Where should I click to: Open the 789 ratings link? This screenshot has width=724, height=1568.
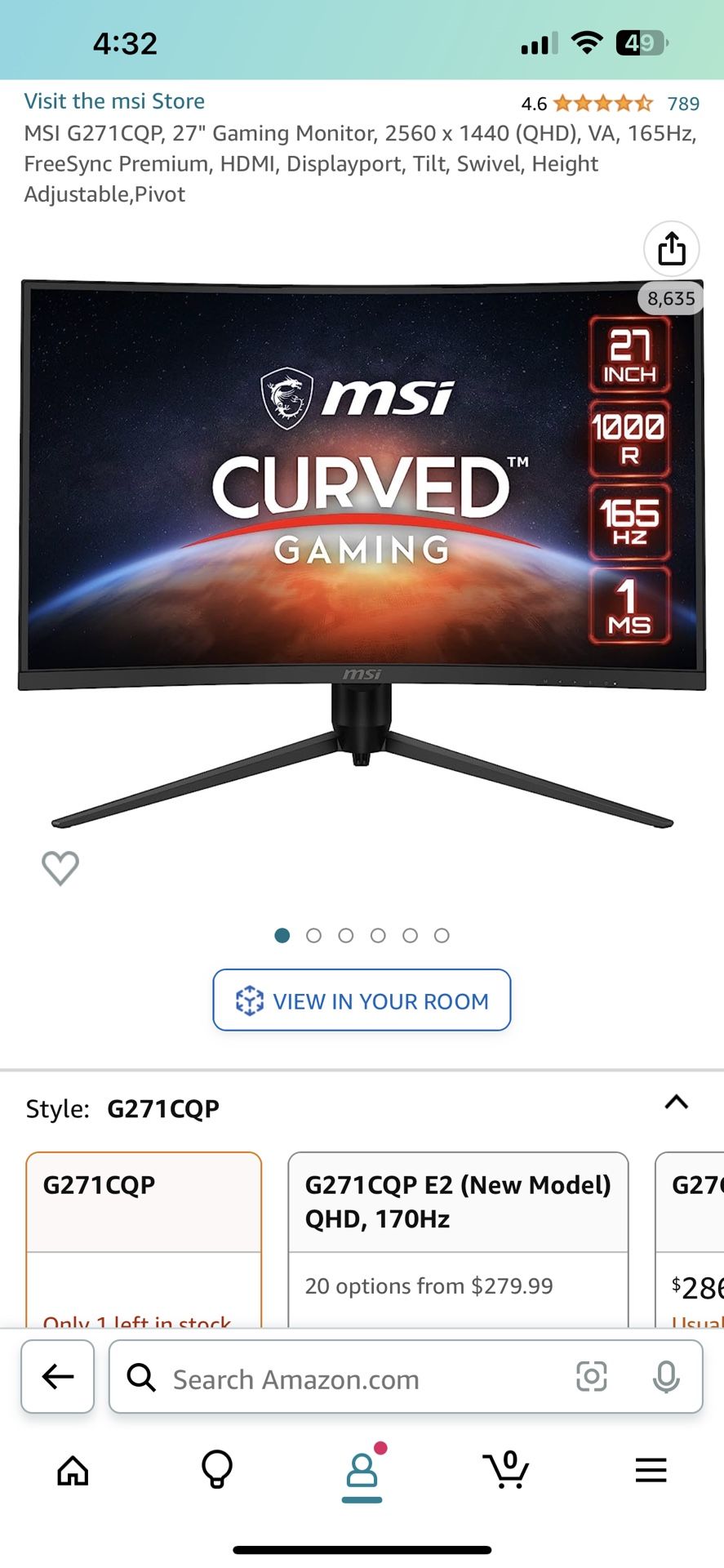682,104
